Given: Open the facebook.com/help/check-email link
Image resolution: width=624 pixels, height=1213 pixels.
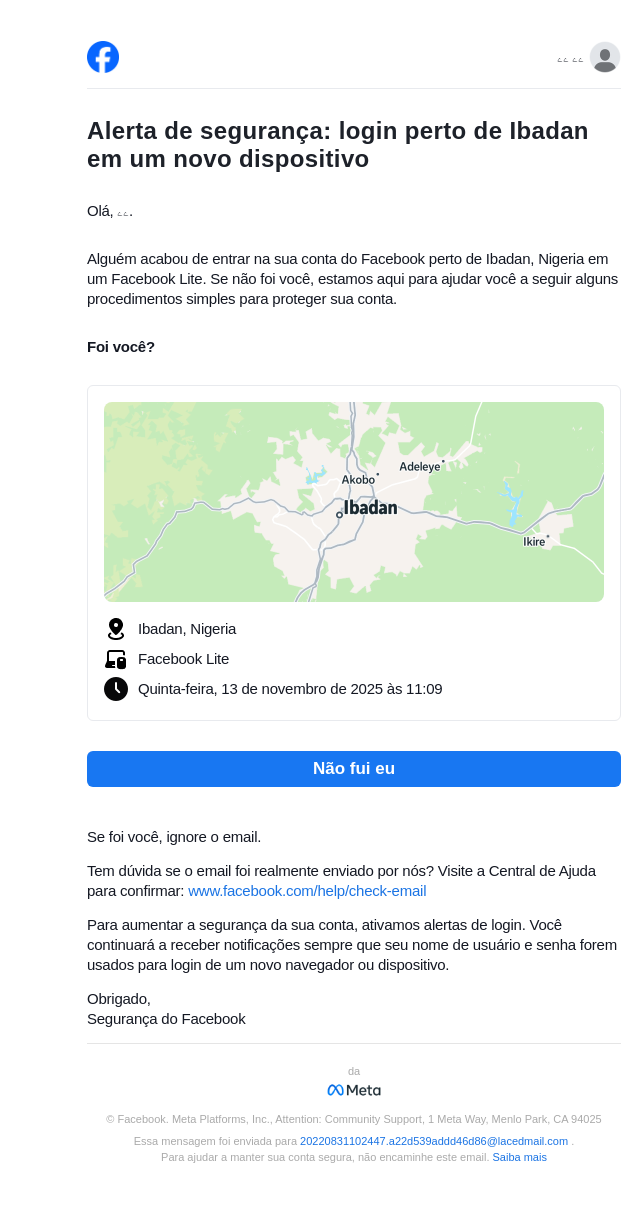Looking at the screenshot, I should tap(307, 891).
